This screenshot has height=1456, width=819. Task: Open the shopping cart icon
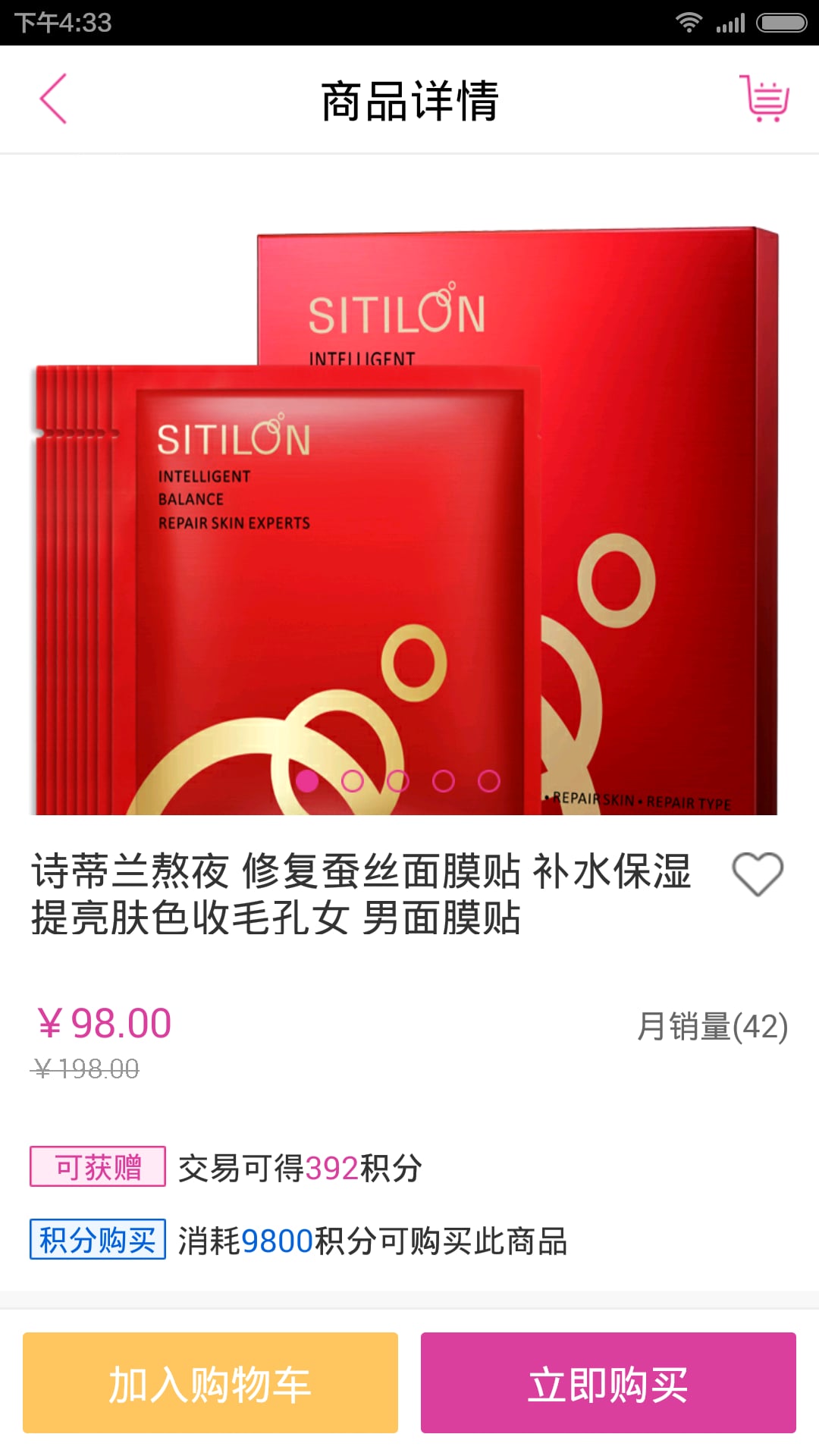pyautogui.click(x=764, y=99)
